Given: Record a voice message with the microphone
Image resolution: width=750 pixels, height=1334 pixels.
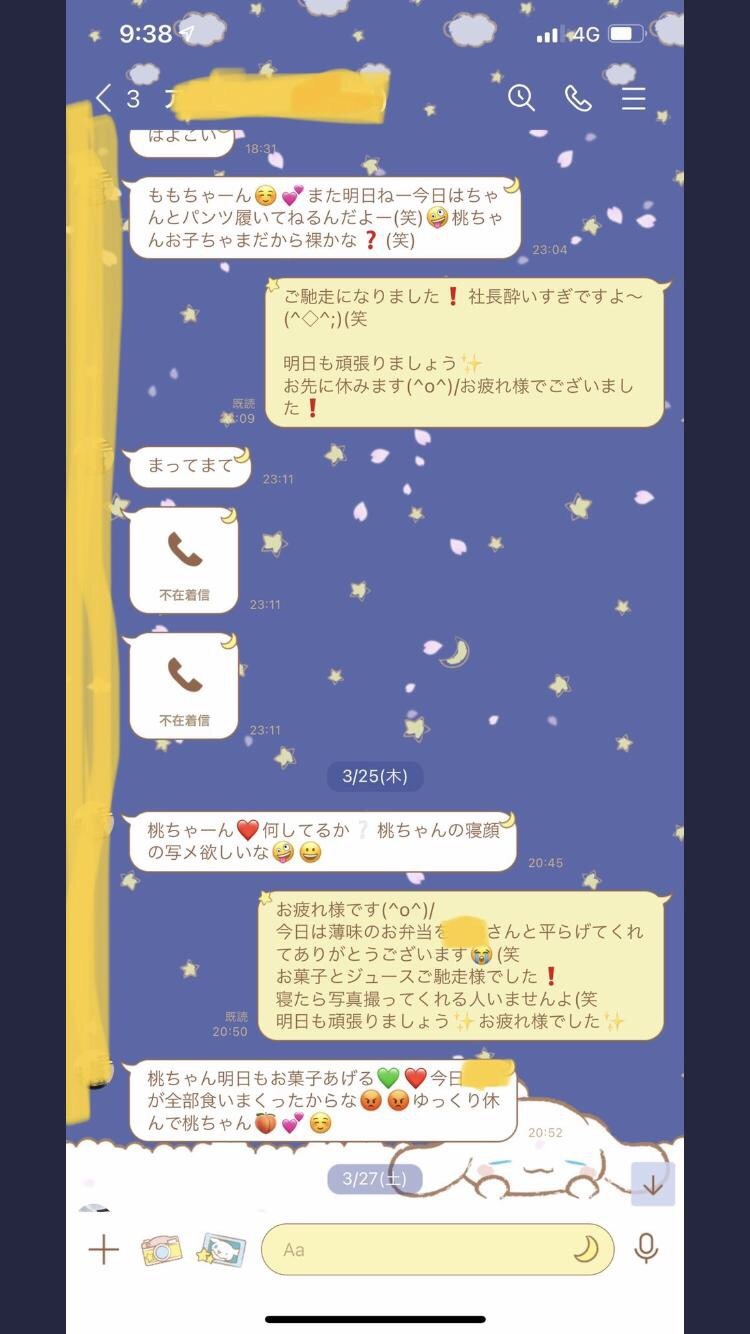Looking at the screenshot, I should (x=646, y=1248).
